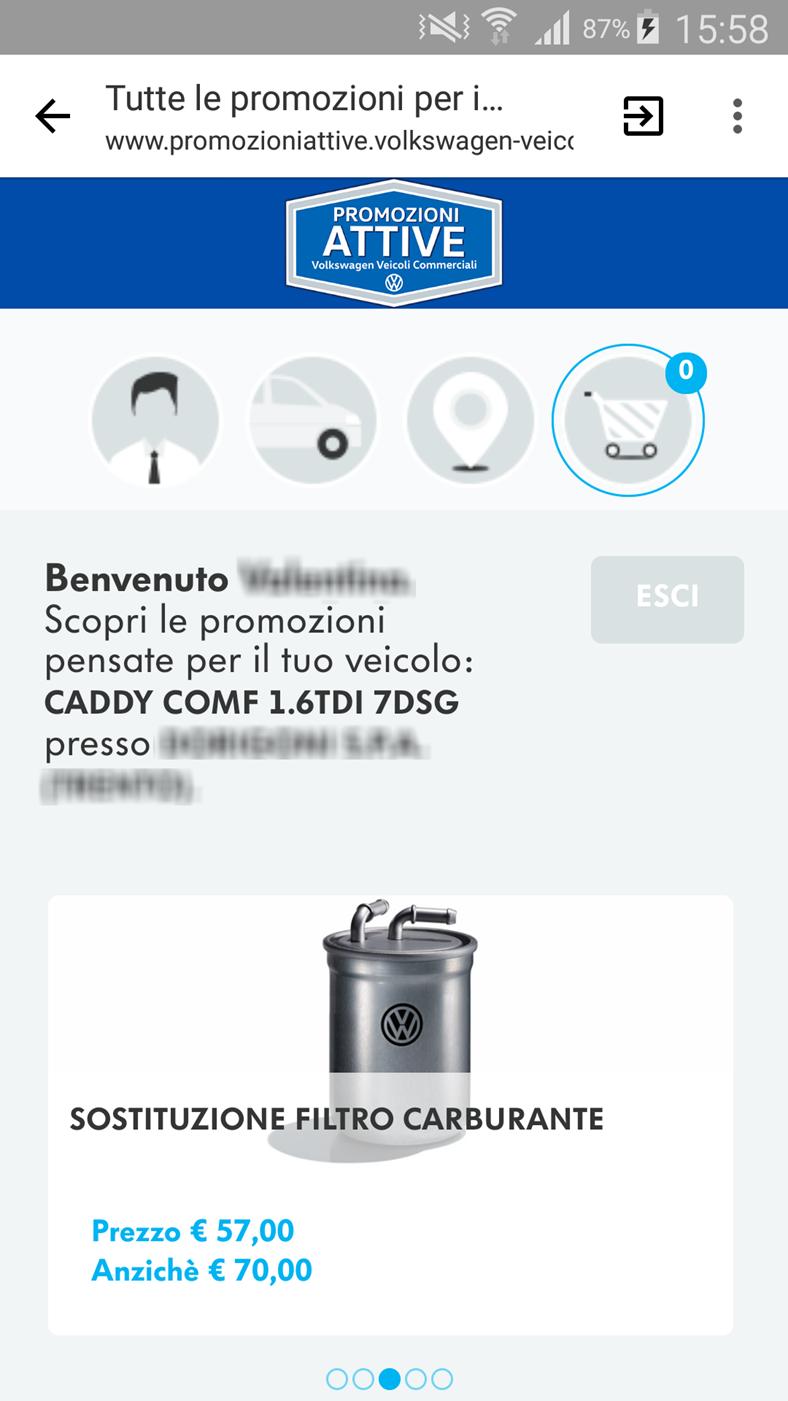Tap the Volkswagen logo inside the badge
788x1401 pixels.
tap(394, 281)
